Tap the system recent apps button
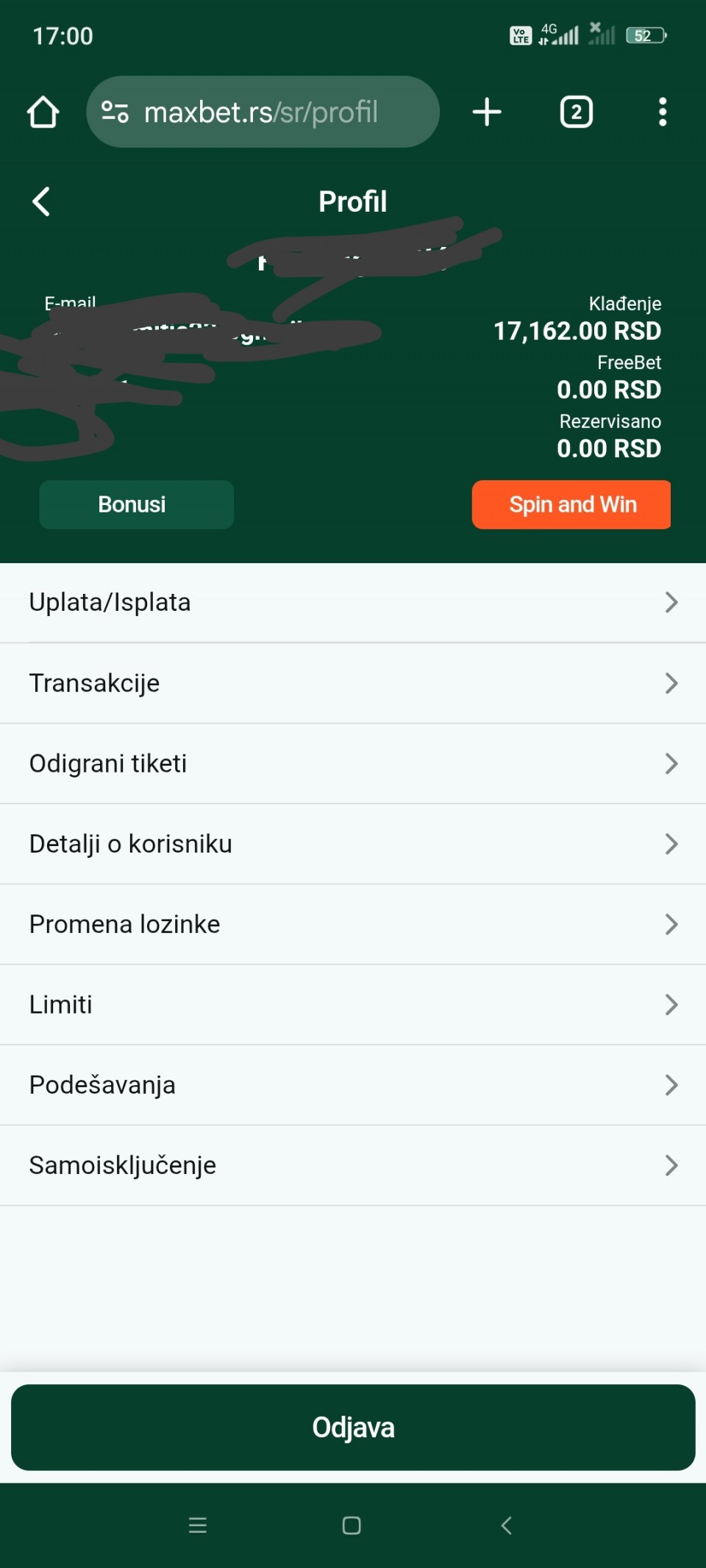 click(x=198, y=1525)
